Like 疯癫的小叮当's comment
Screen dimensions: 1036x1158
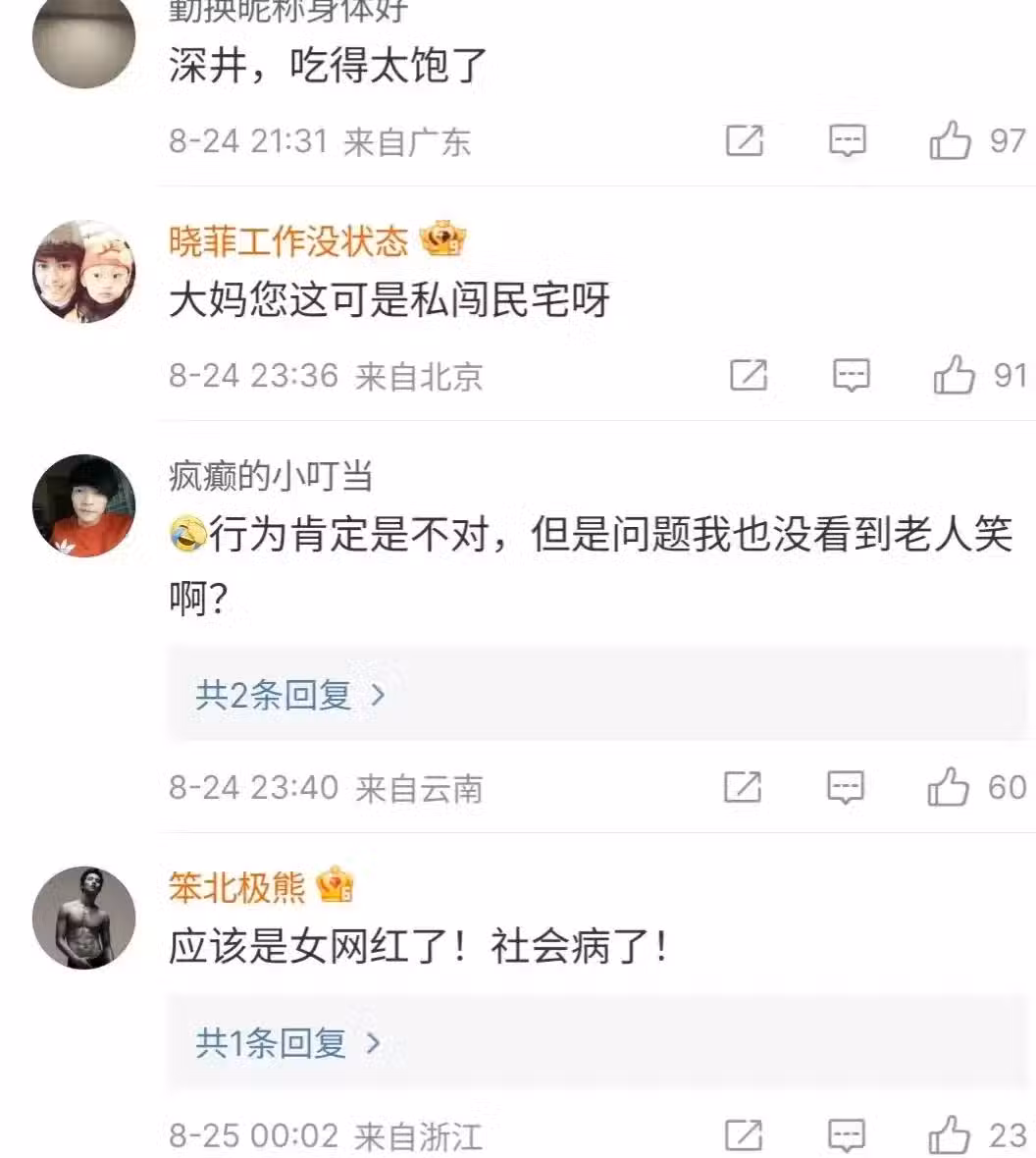click(x=949, y=787)
